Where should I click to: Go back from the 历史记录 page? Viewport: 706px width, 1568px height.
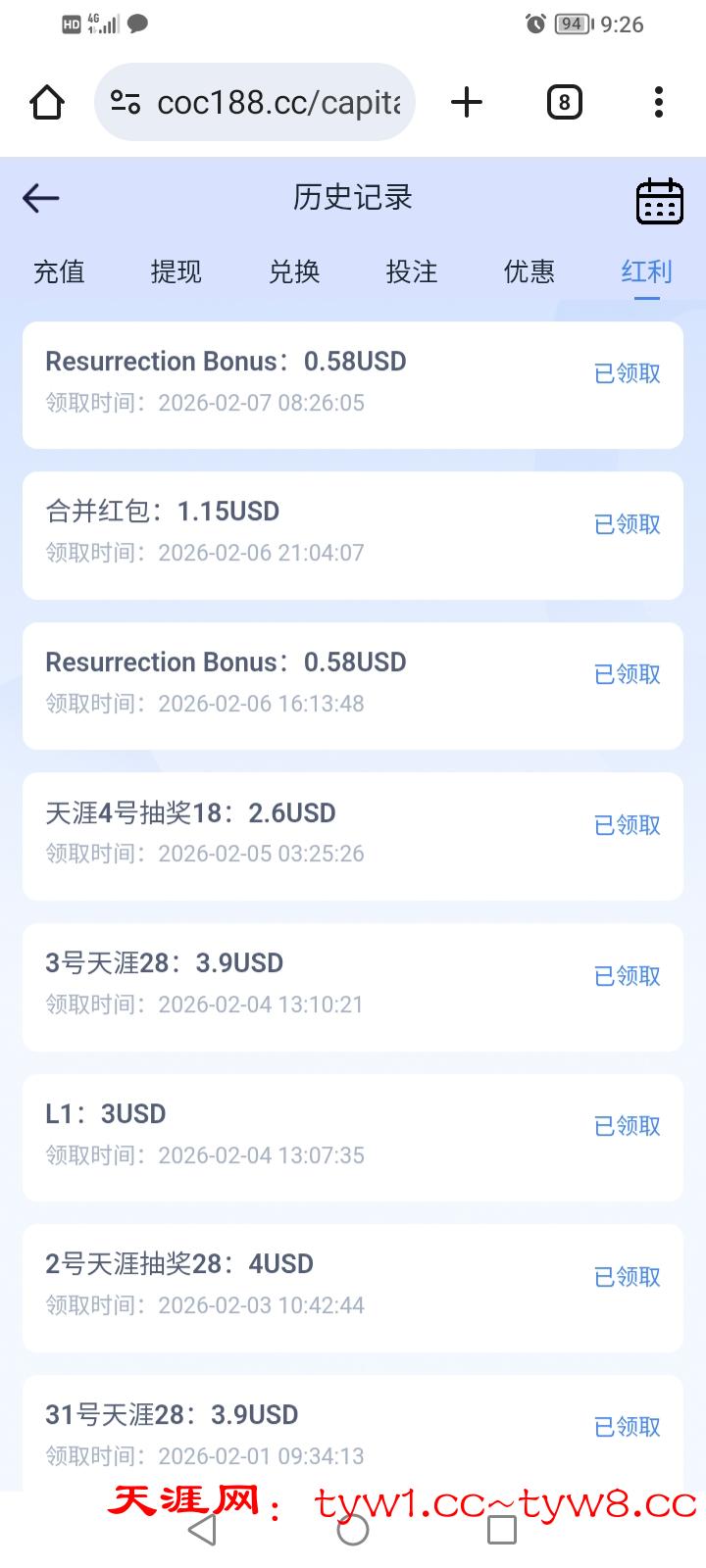coord(41,198)
